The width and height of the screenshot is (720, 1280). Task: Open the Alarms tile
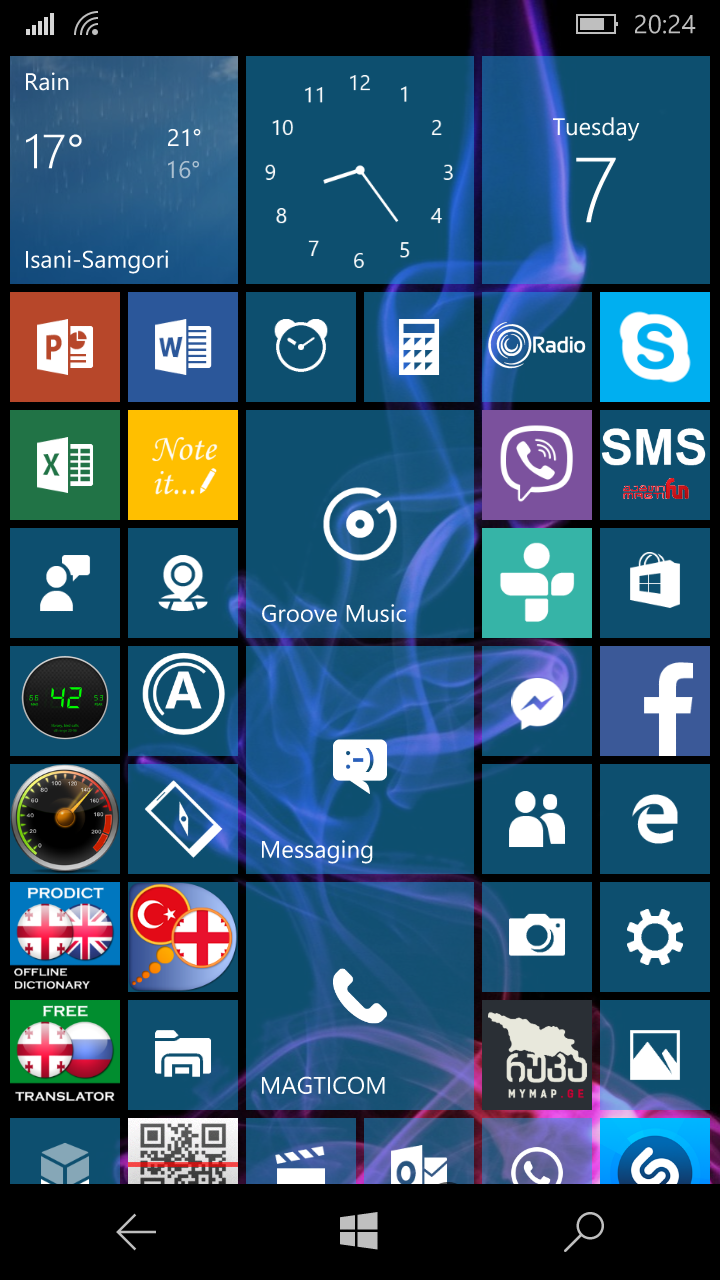point(301,347)
